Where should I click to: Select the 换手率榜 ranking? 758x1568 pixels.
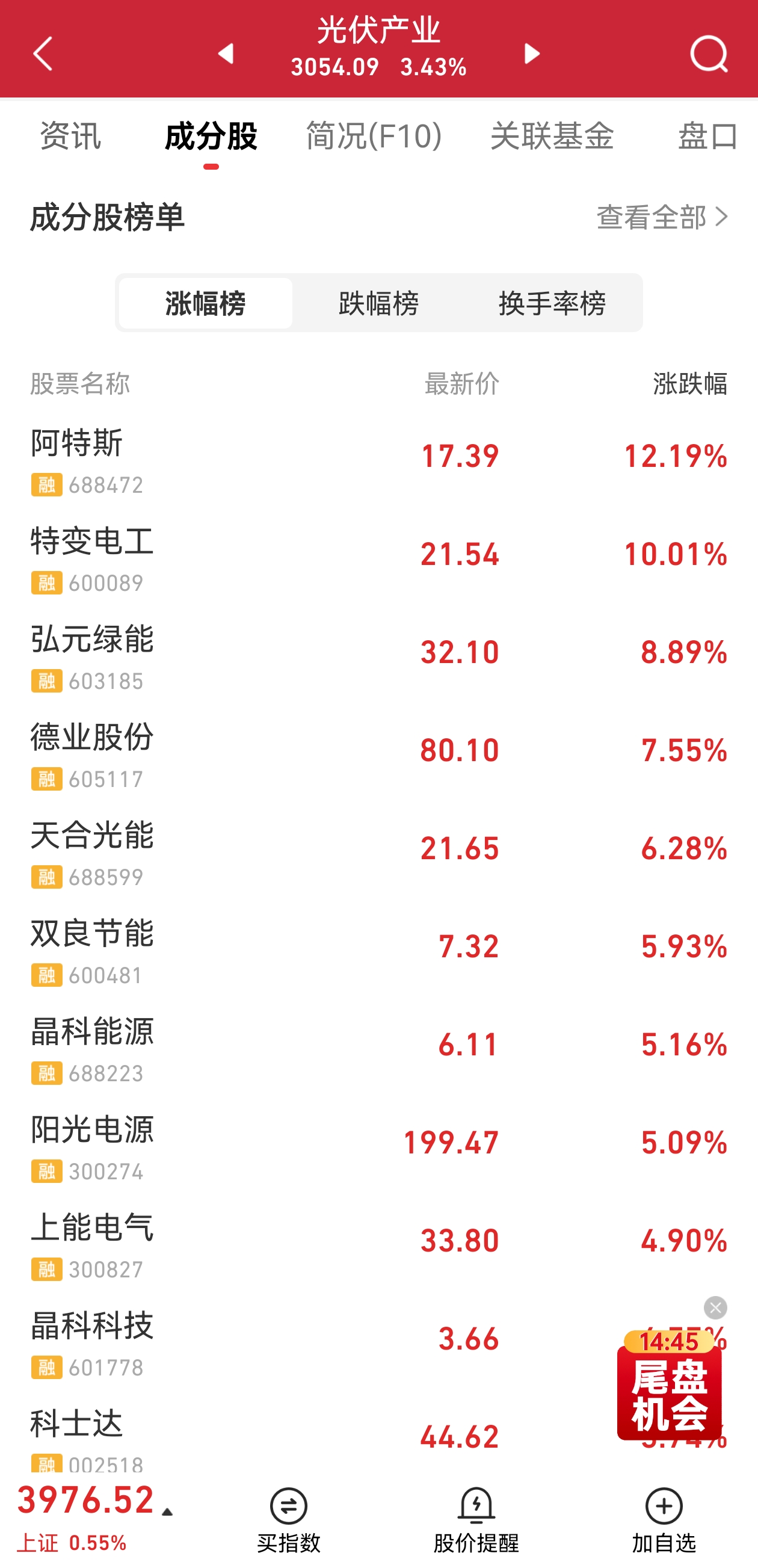pyautogui.click(x=552, y=303)
